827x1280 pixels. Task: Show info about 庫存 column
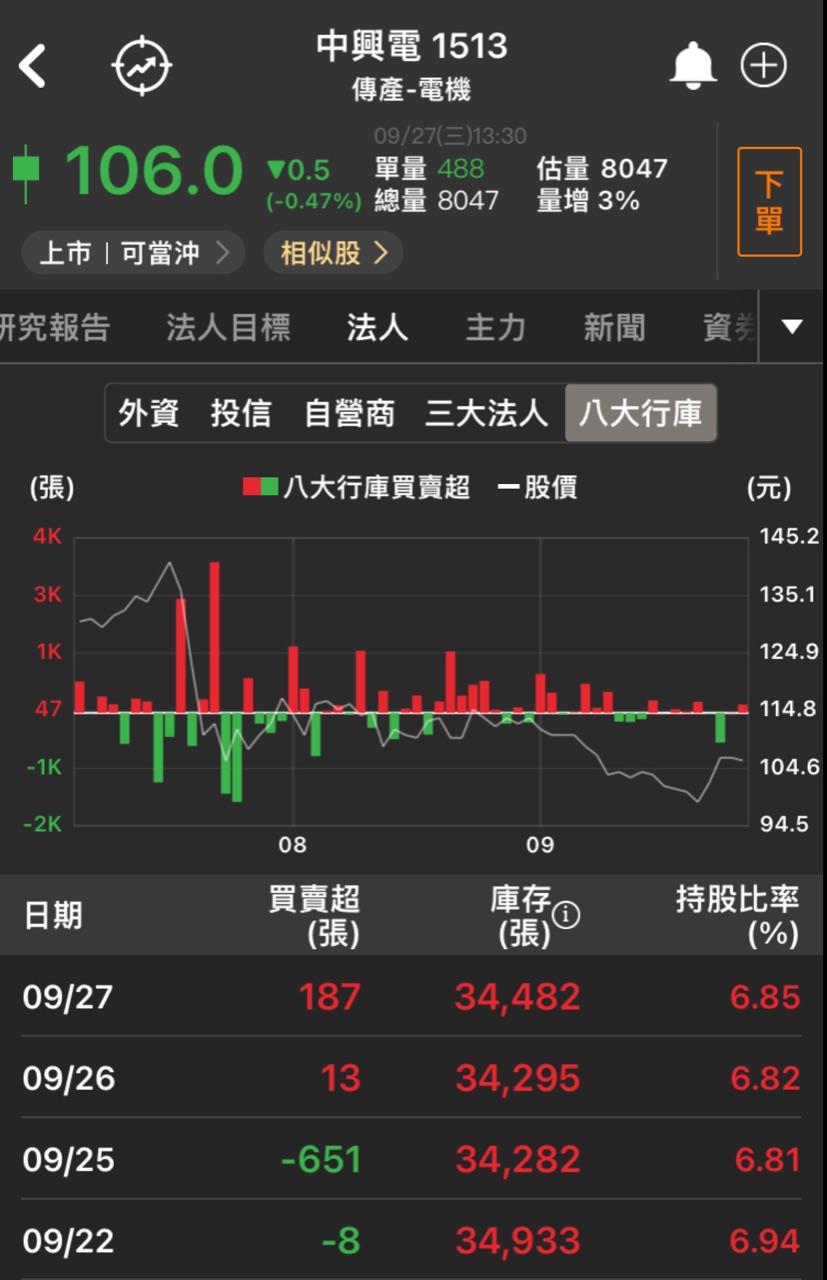click(x=566, y=915)
